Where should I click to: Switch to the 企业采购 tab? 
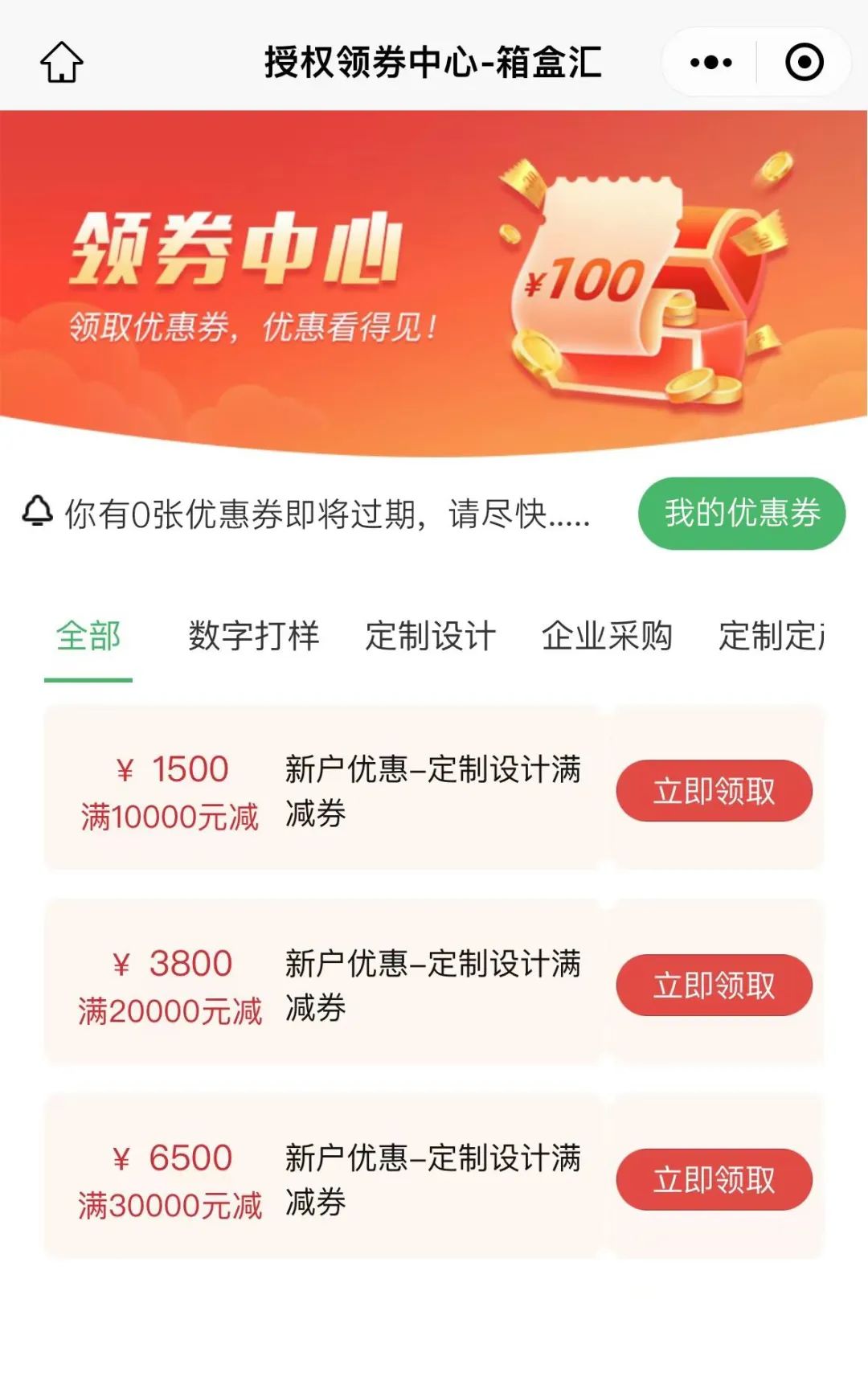click(607, 637)
